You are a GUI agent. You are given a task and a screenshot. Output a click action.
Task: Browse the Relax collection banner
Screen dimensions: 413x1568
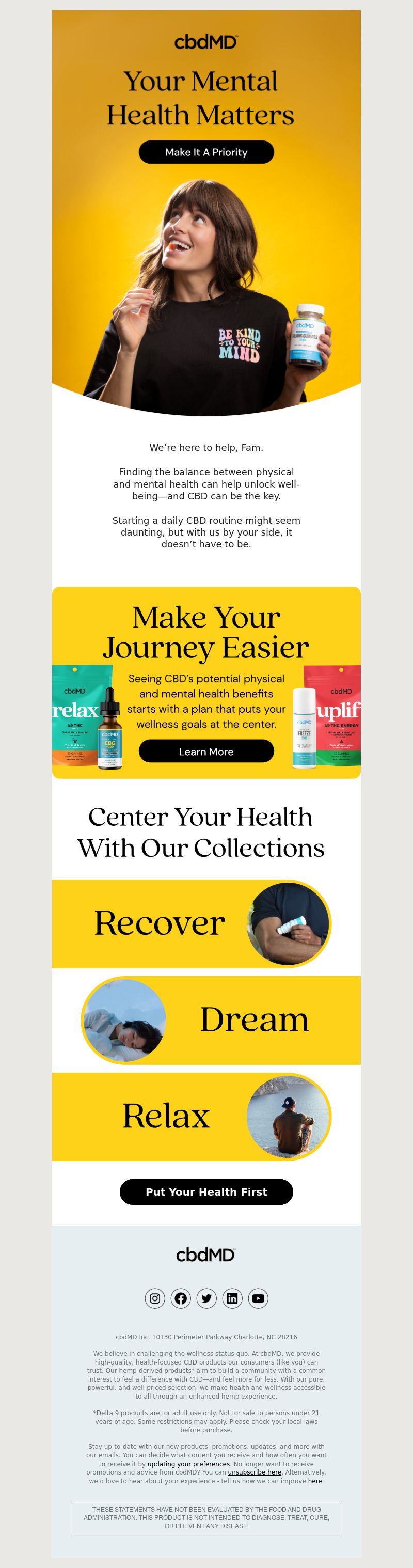[x=206, y=1117]
